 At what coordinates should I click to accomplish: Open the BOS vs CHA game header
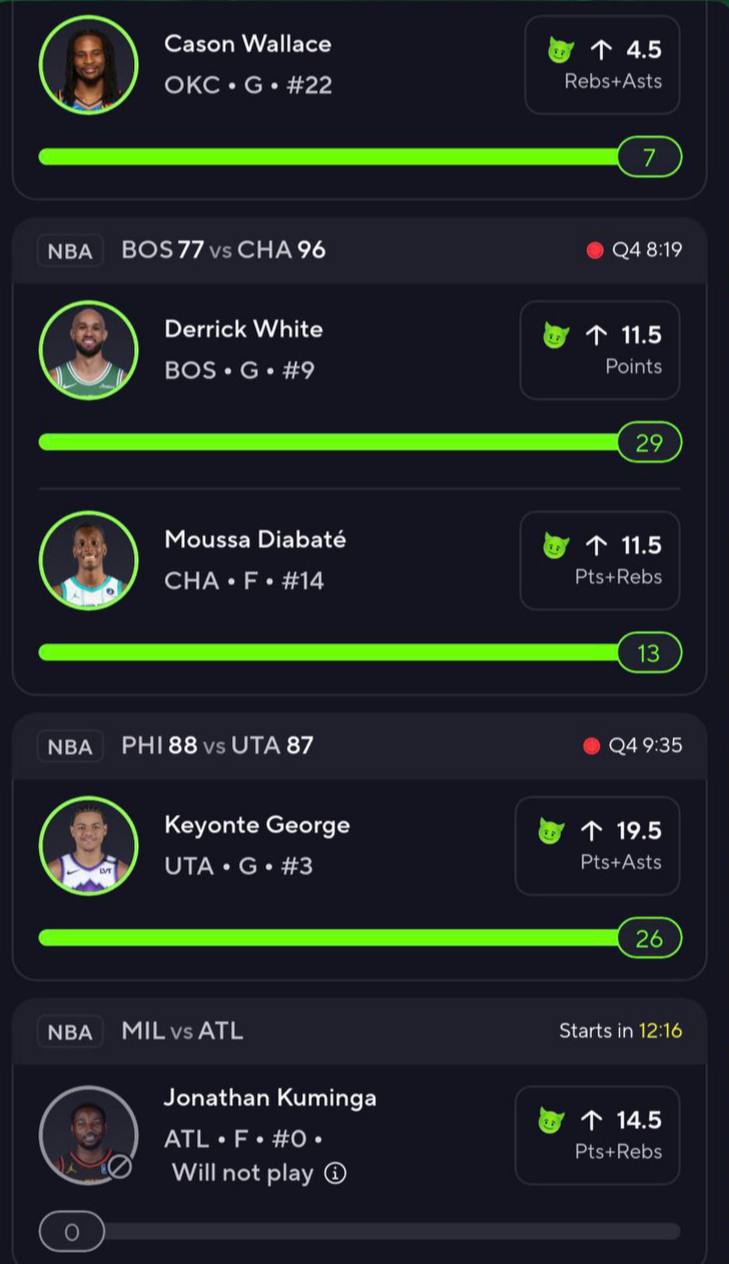click(359, 250)
